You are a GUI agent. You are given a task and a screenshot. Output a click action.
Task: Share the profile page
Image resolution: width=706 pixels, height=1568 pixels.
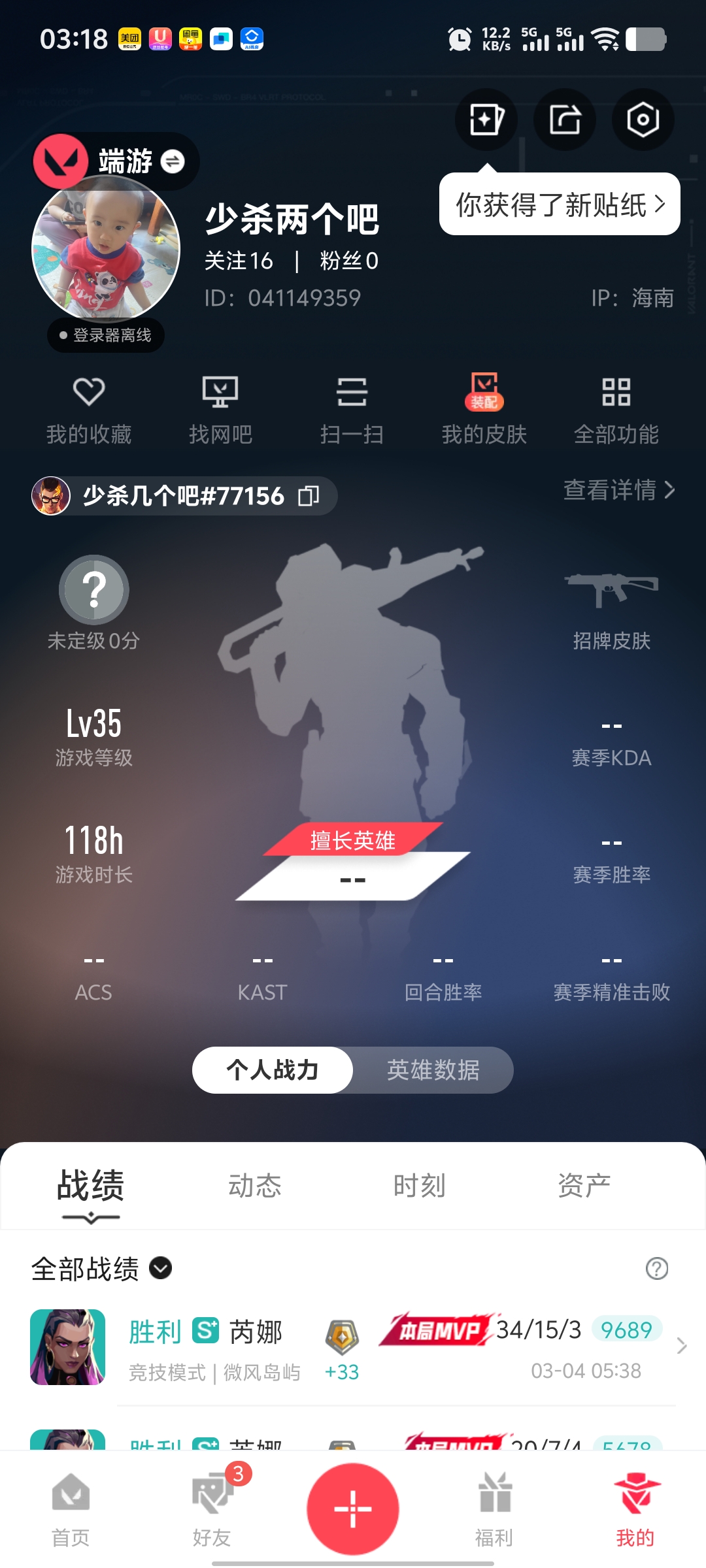coord(565,120)
